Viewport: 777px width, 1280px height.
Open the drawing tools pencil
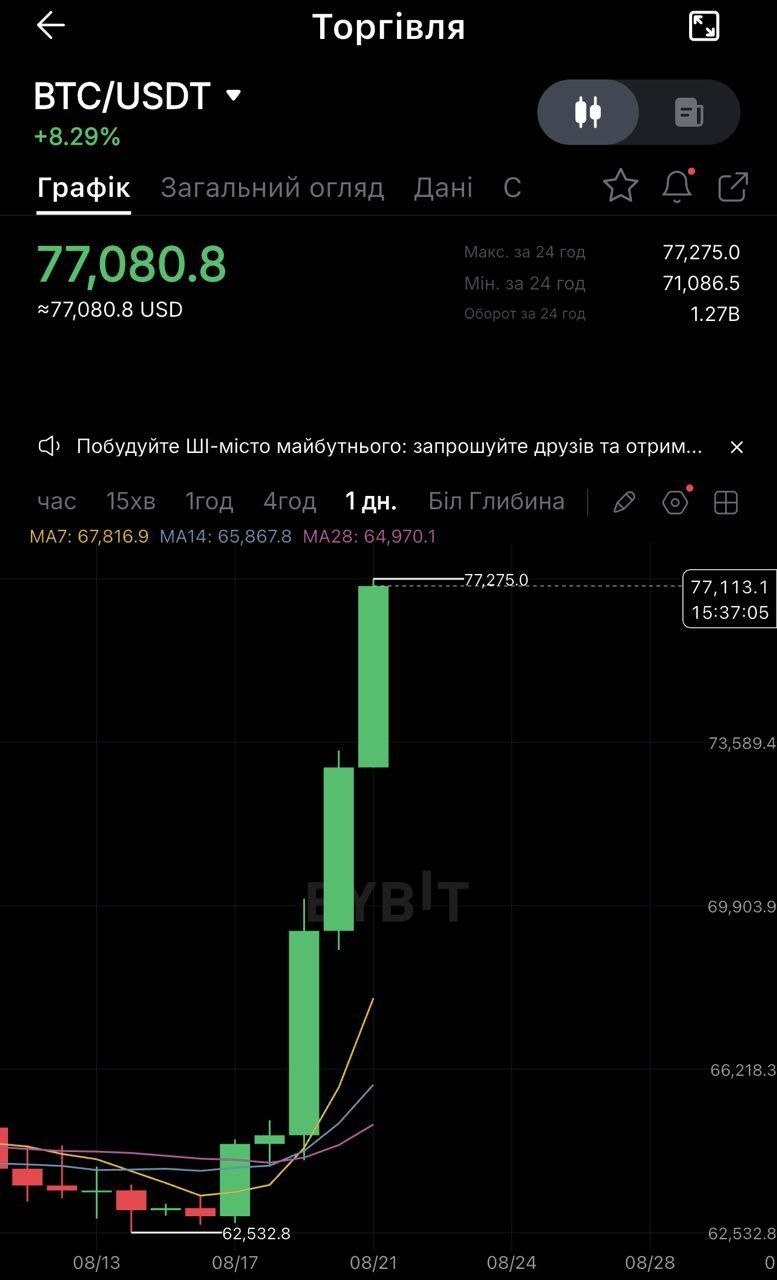(624, 502)
